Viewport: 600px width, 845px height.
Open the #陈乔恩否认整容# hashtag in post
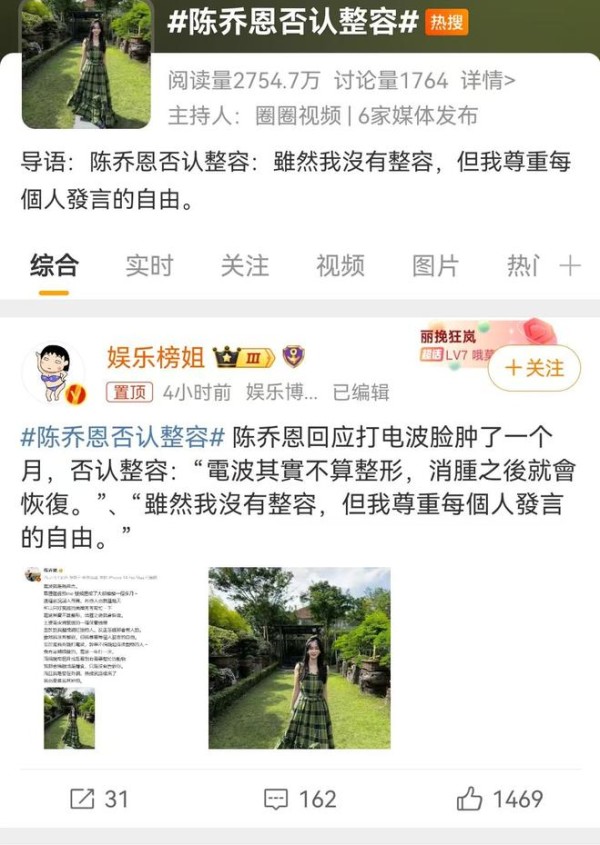[x=122, y=437]
